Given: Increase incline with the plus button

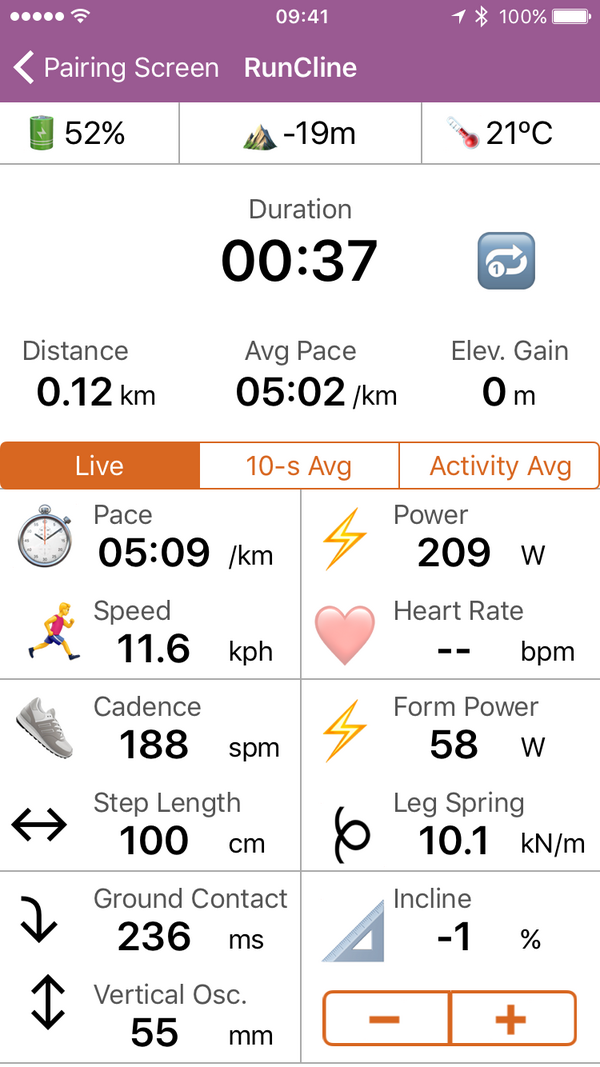Looking at the screenshot, I should [513, 1018].
